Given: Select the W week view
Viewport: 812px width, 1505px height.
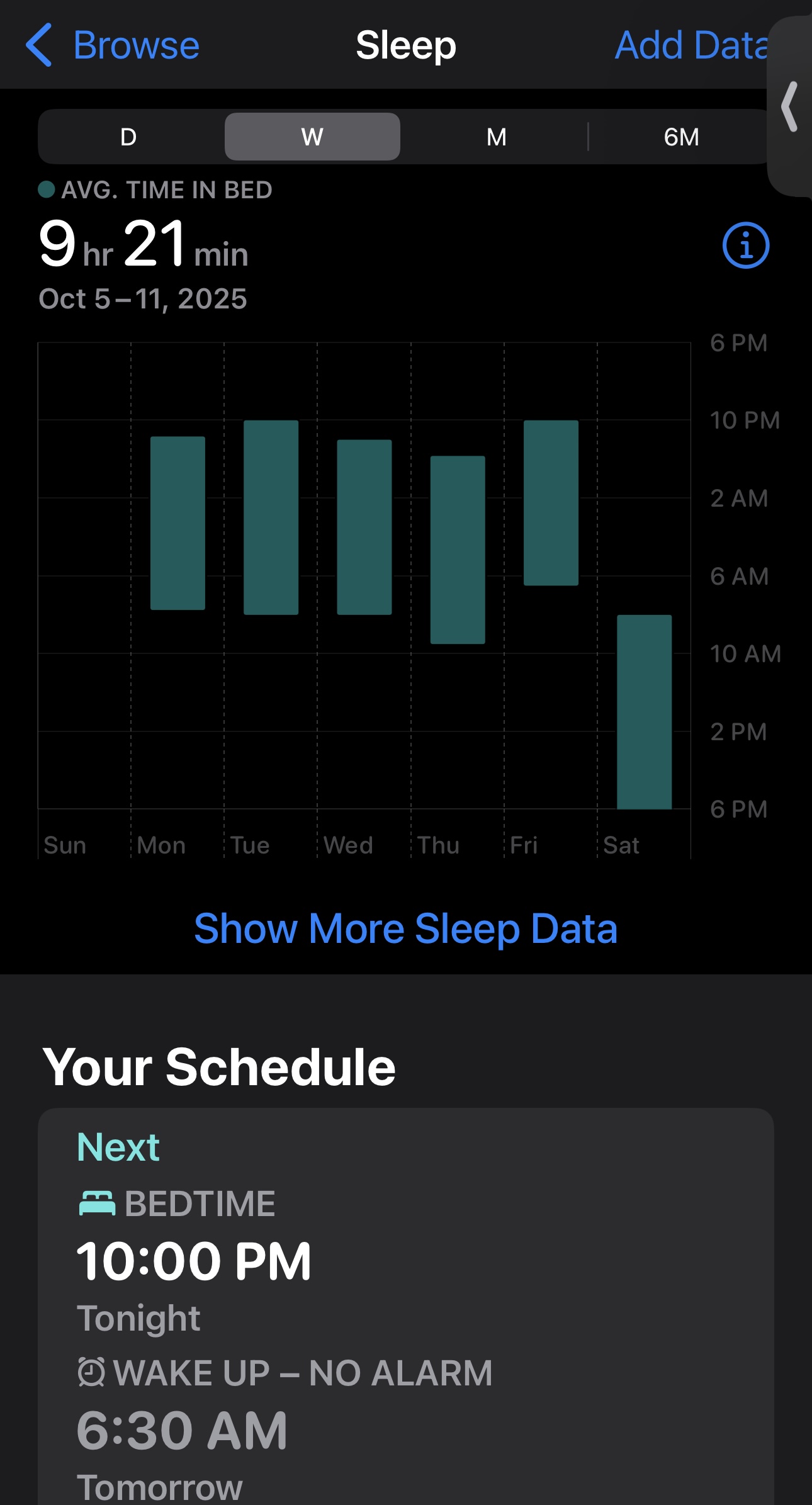Looking at the screenshot, I should coord(312,137).
